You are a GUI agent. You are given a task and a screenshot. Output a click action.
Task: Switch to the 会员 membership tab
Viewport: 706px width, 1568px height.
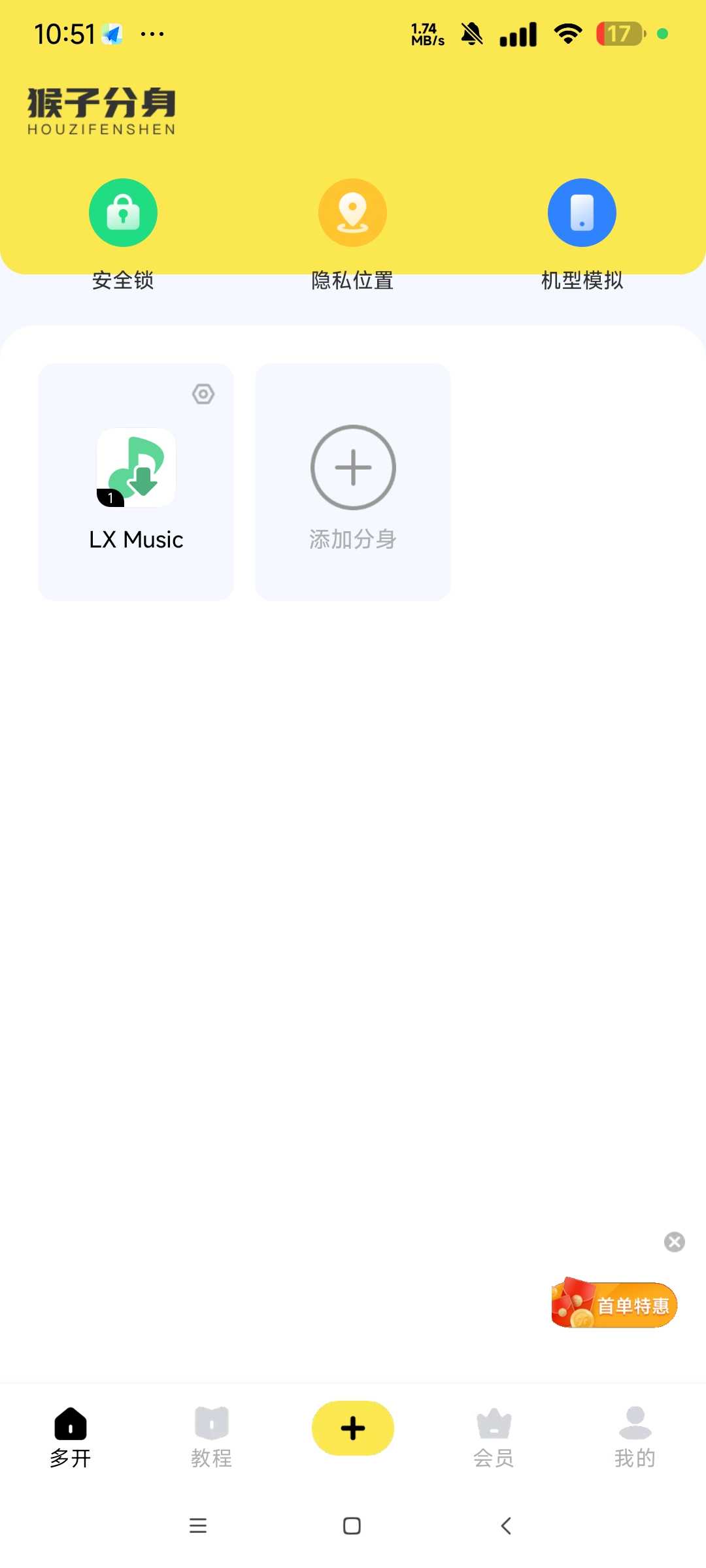pyautogui.click(x=494, y=1437)
